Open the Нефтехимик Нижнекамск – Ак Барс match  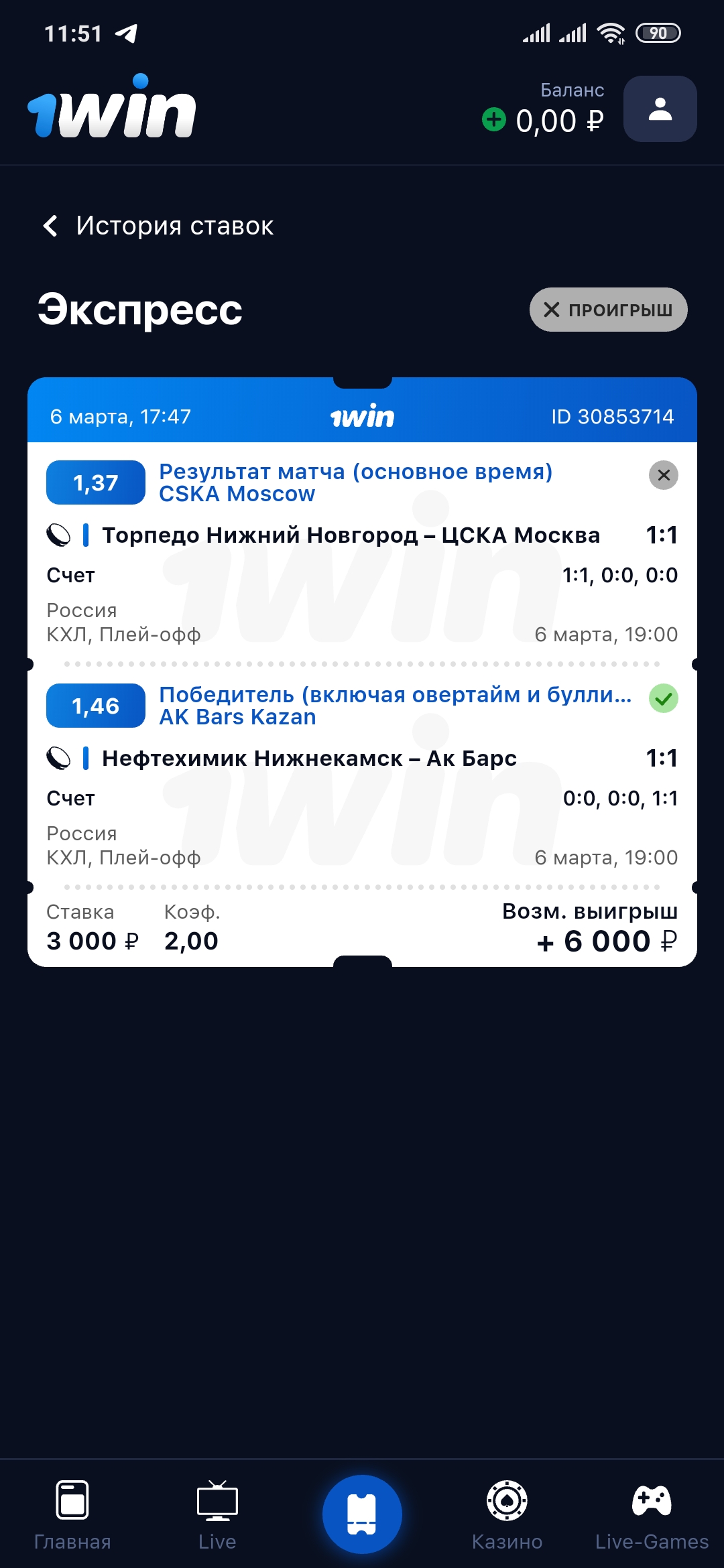[x=309, y=758]
